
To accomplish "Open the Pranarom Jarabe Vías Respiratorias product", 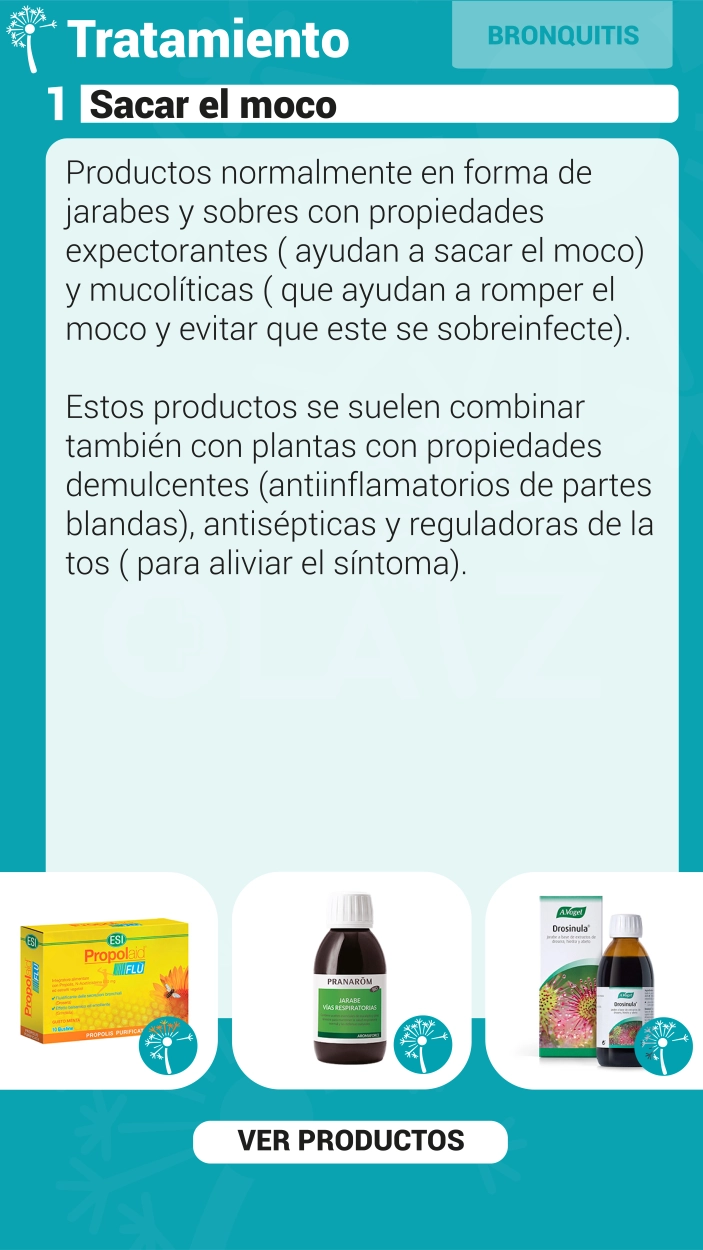I will click(x=352, y=981).
